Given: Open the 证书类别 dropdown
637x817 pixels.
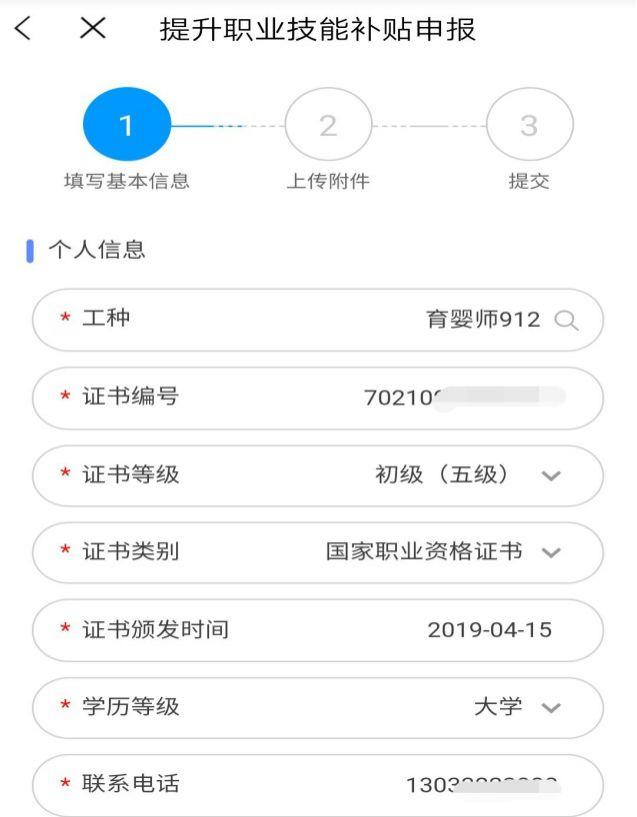Looking at the screenshot, I should click(550, 552).
